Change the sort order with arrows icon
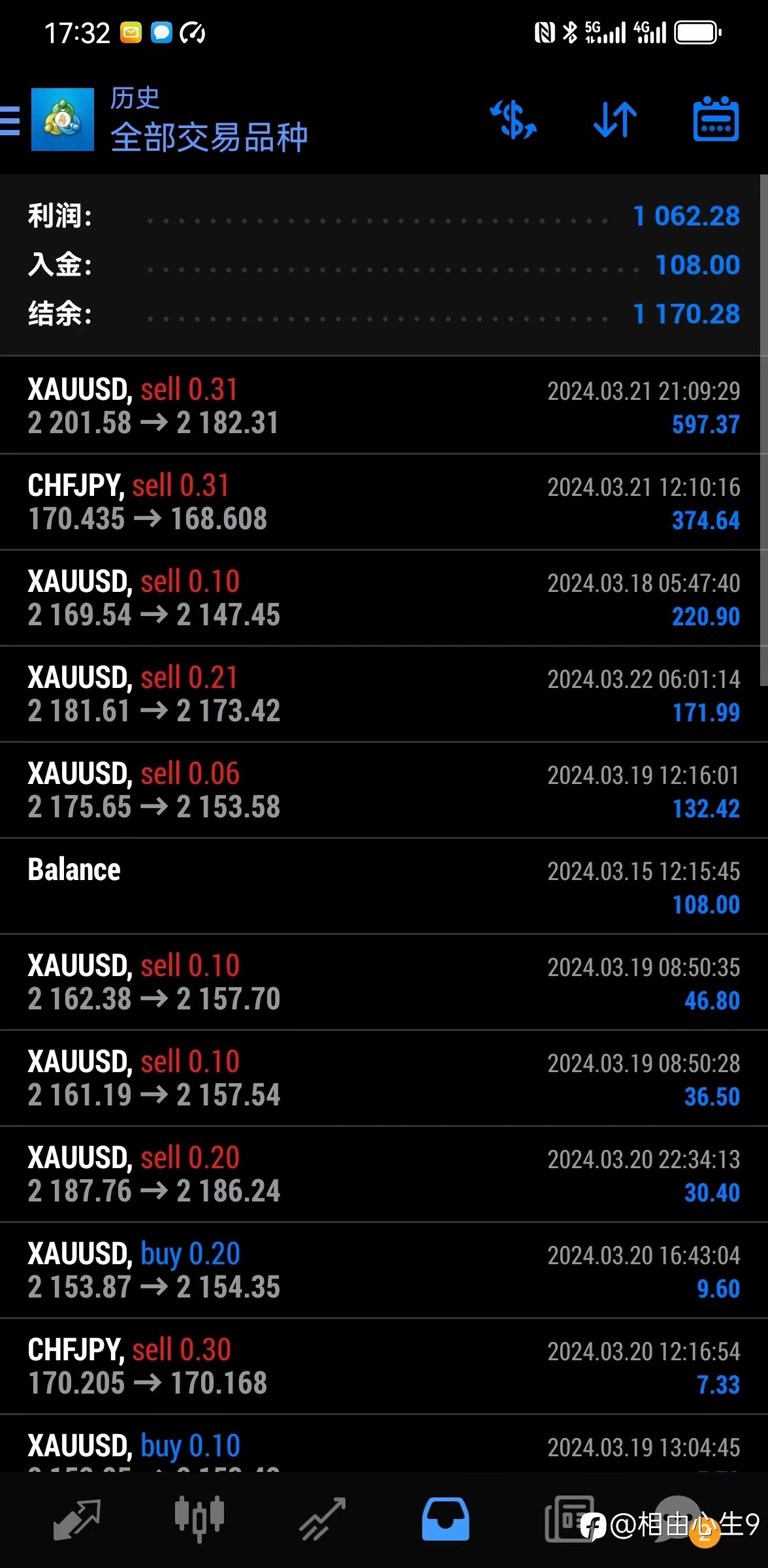This screenshot has height=1568, width=768. pos(615,120)
